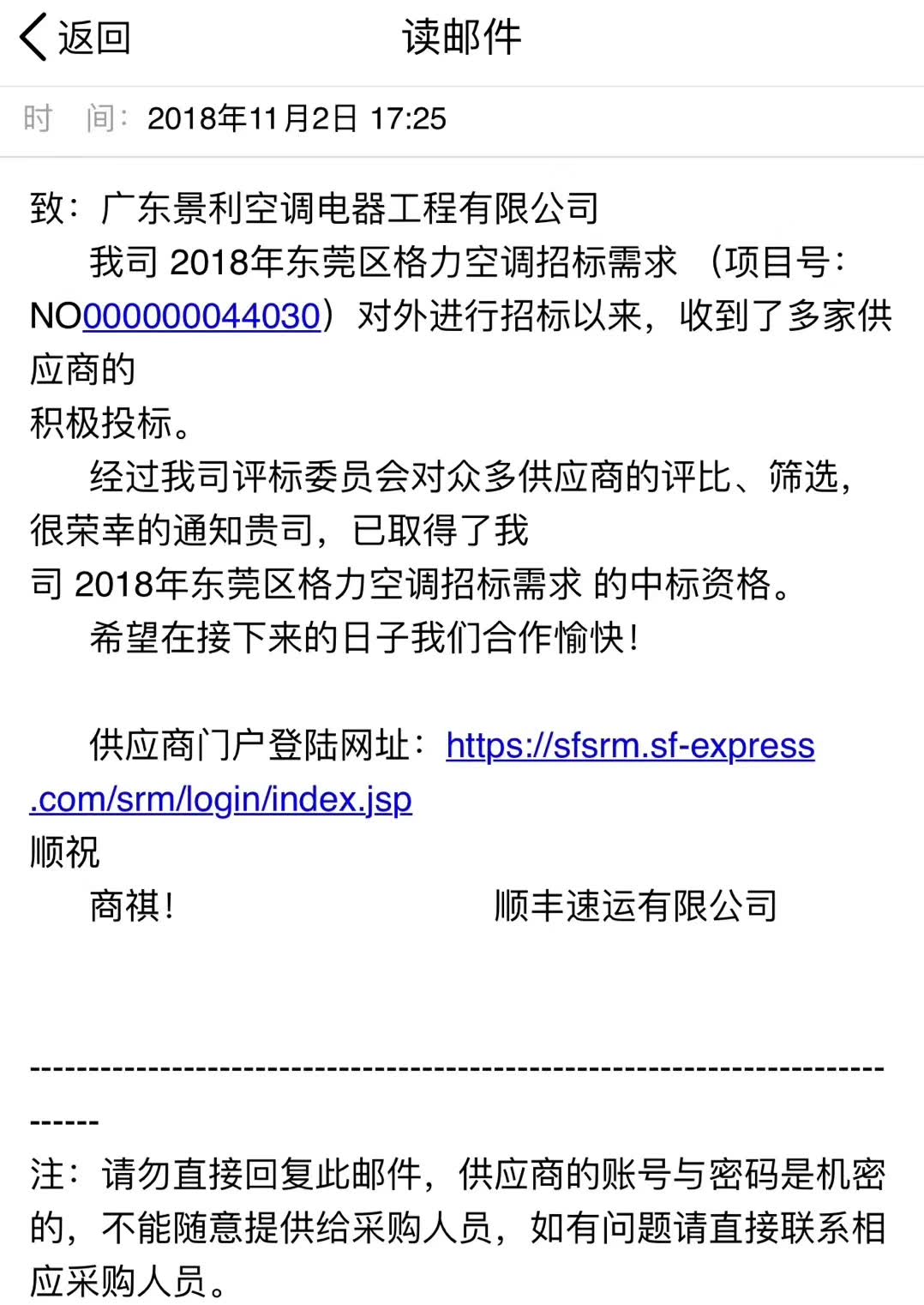Go back with the 返回 button

[x=75, y=39]
